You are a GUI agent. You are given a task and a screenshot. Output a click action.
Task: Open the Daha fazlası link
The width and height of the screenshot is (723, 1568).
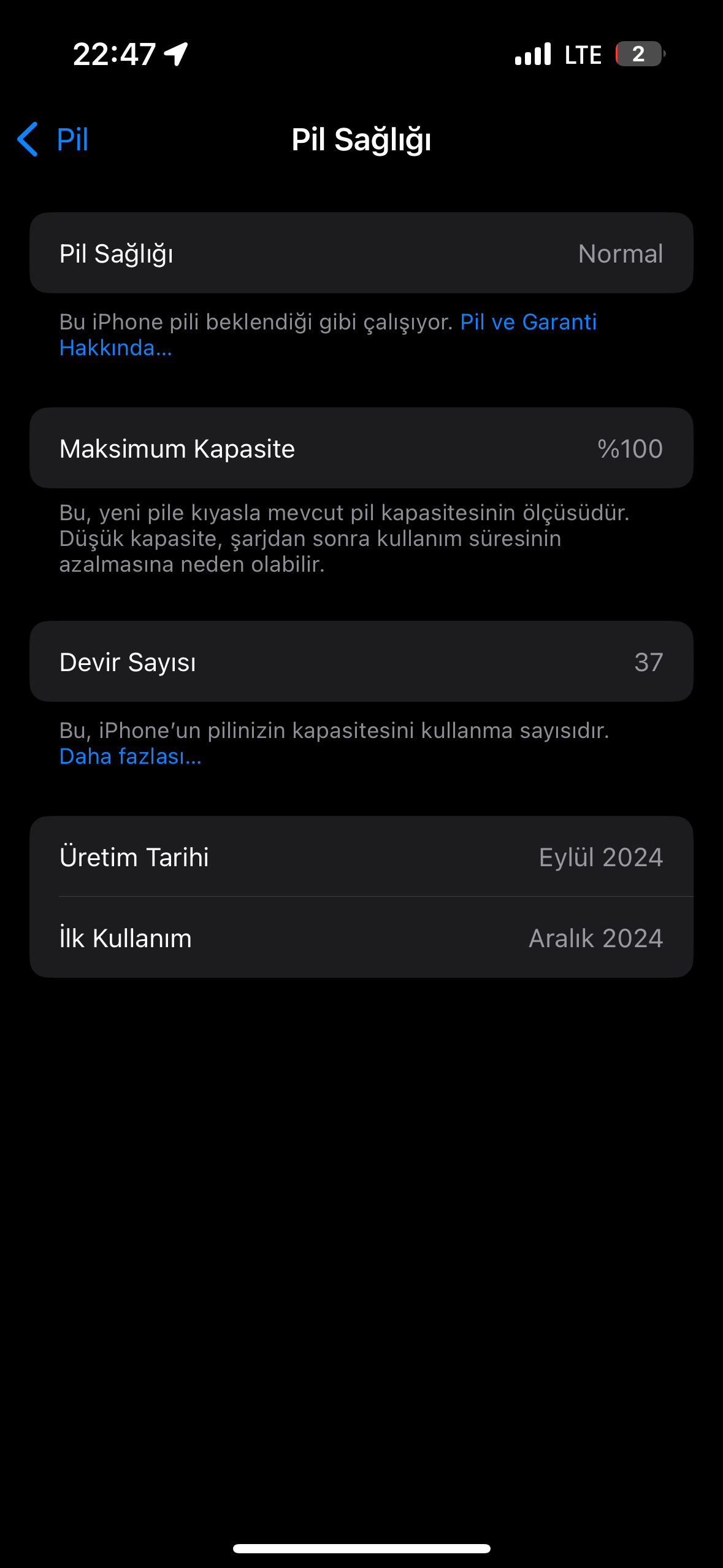130,756
